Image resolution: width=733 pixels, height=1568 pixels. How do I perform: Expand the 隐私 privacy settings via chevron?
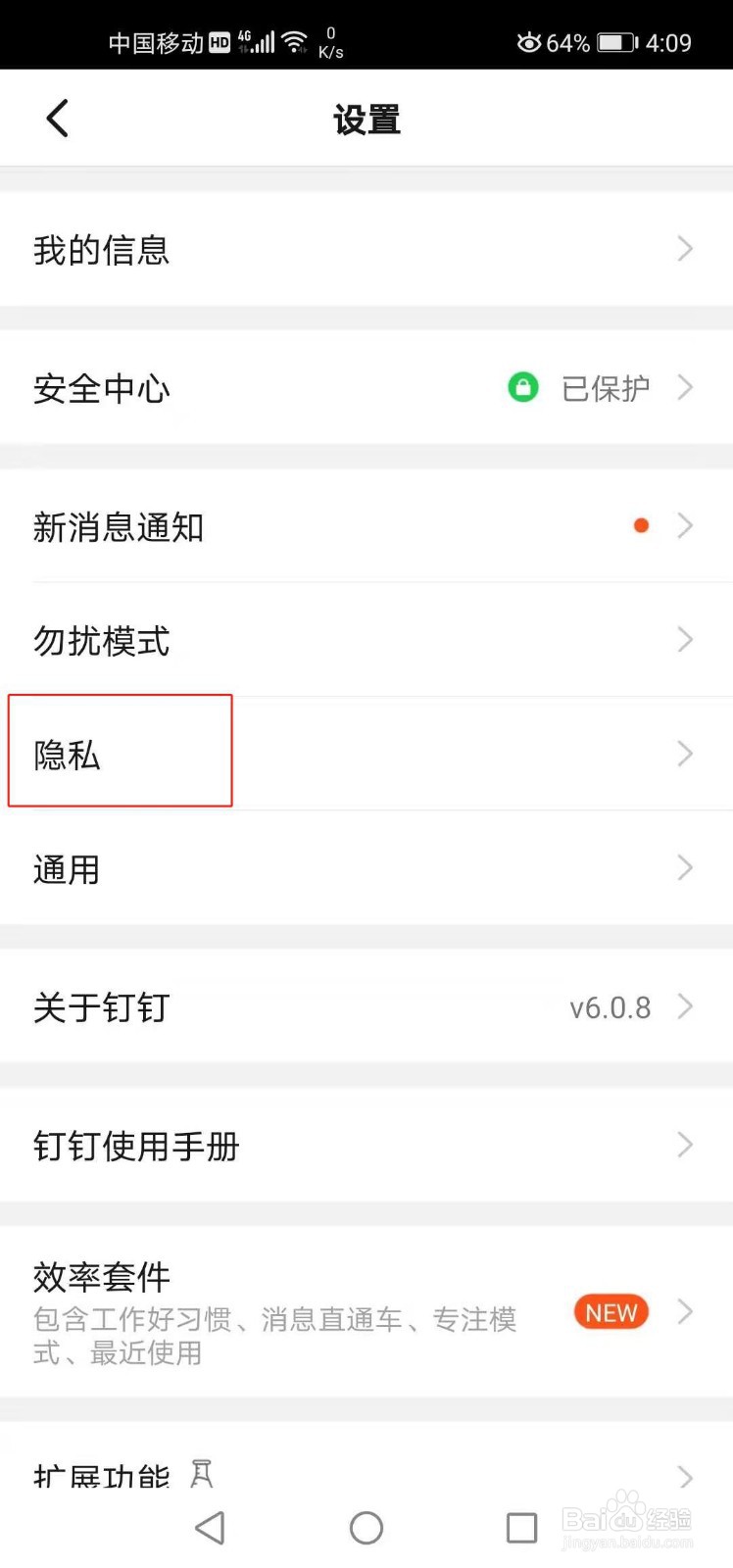click(685, 754)
